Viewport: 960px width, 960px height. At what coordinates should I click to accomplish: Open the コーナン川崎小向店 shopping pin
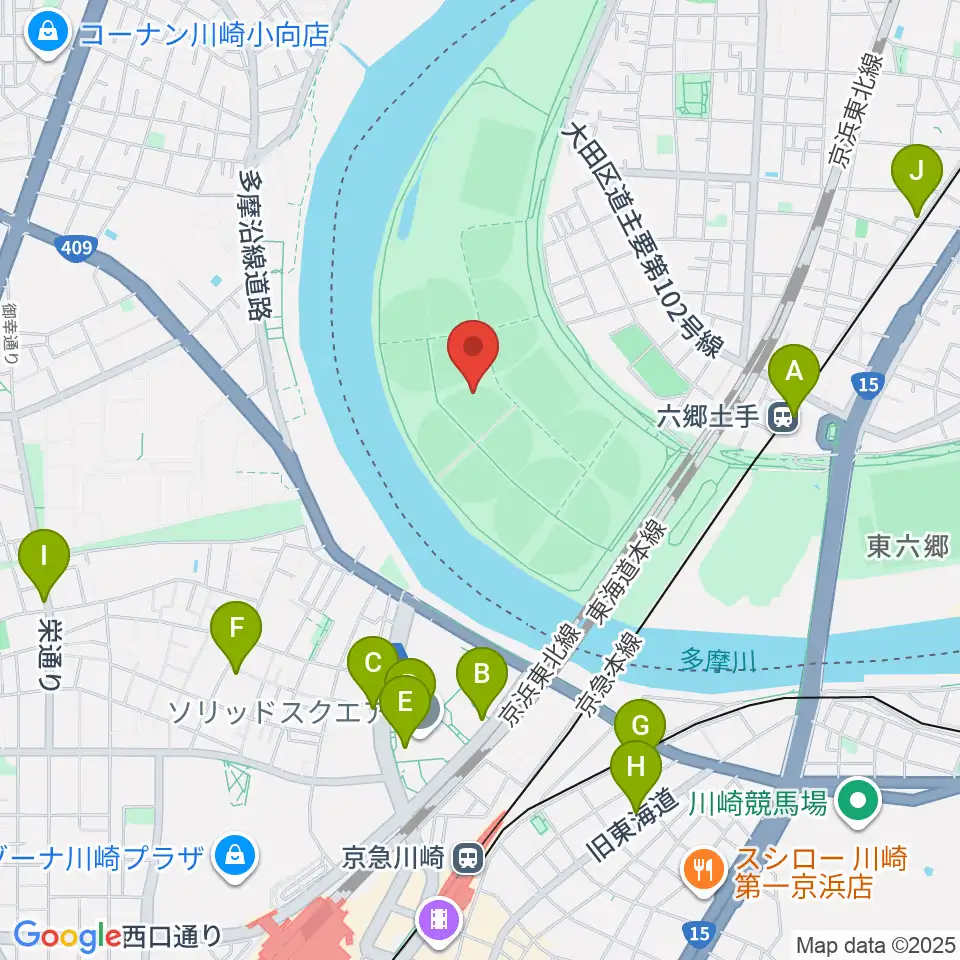47,34
